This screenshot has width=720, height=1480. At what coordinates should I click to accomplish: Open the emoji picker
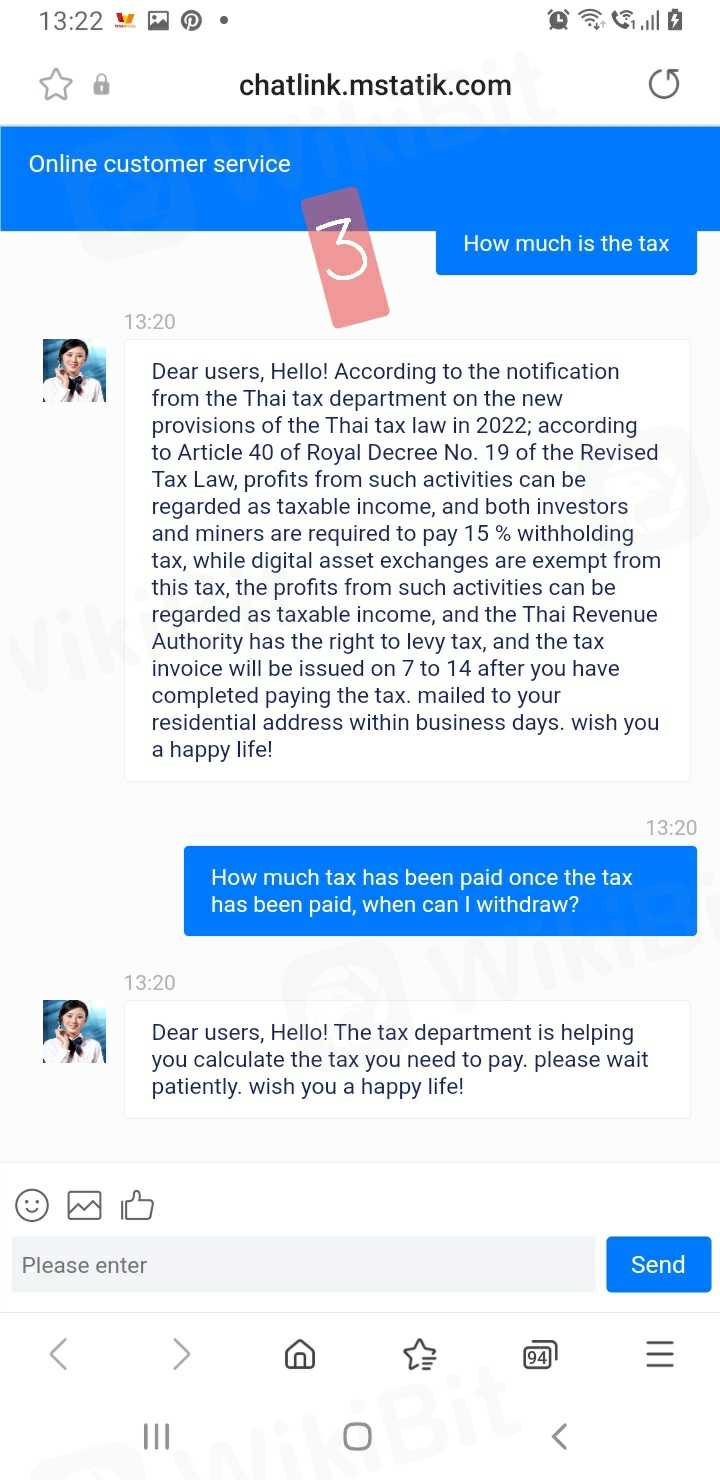click(32, 1205)
